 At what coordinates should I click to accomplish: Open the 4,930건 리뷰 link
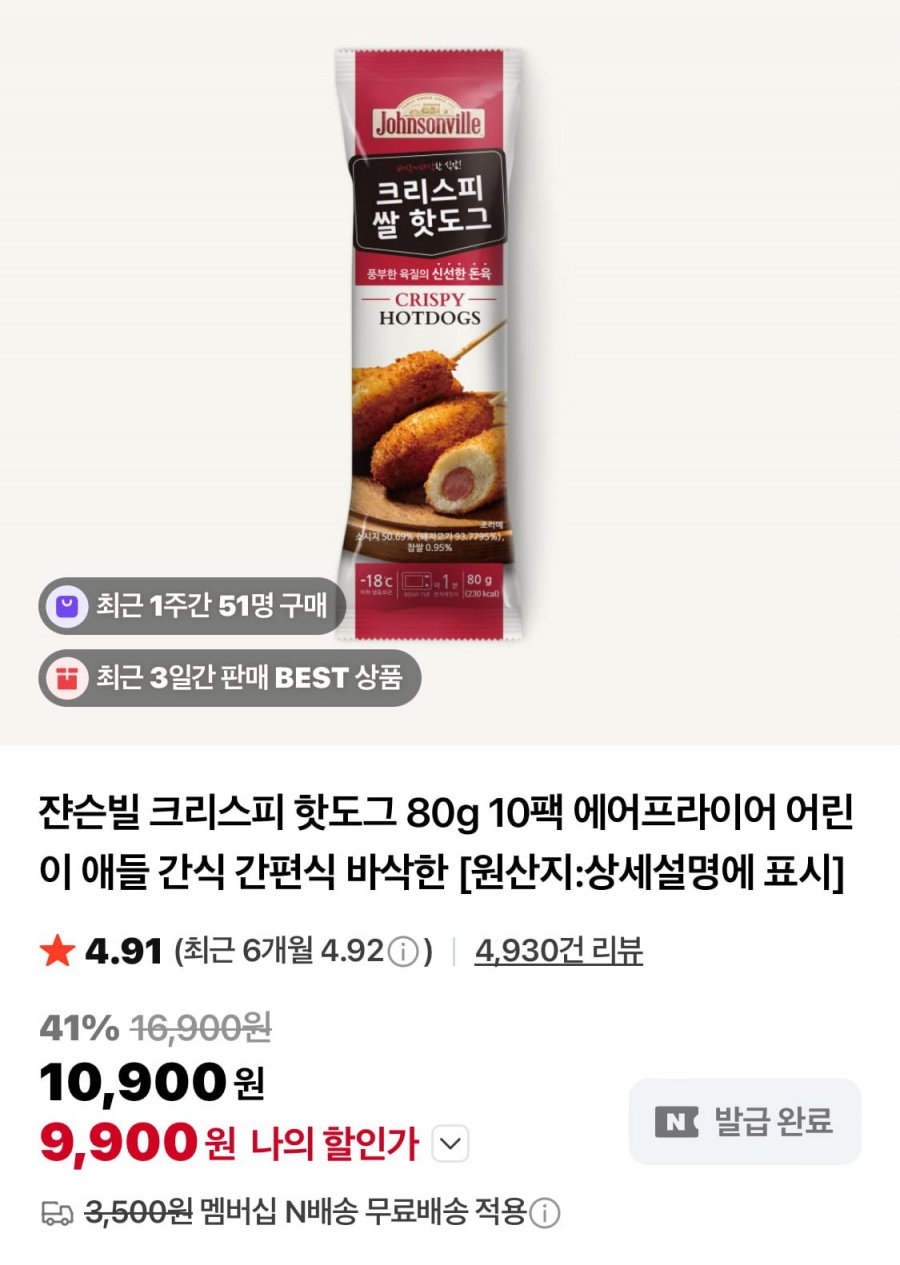pyautogui.click(x=558, y=952)
